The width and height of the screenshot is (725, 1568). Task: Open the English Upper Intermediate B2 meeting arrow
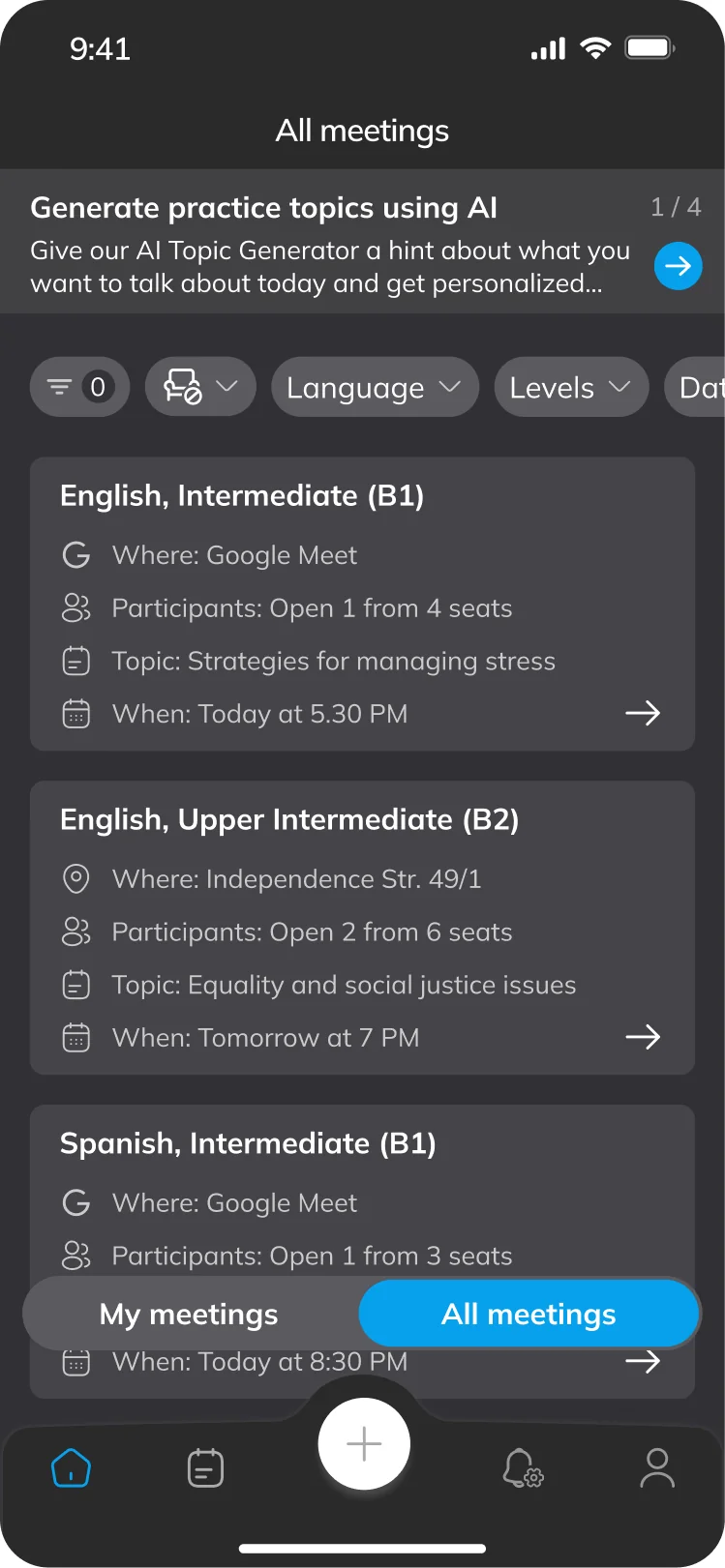click(643, 1036)
